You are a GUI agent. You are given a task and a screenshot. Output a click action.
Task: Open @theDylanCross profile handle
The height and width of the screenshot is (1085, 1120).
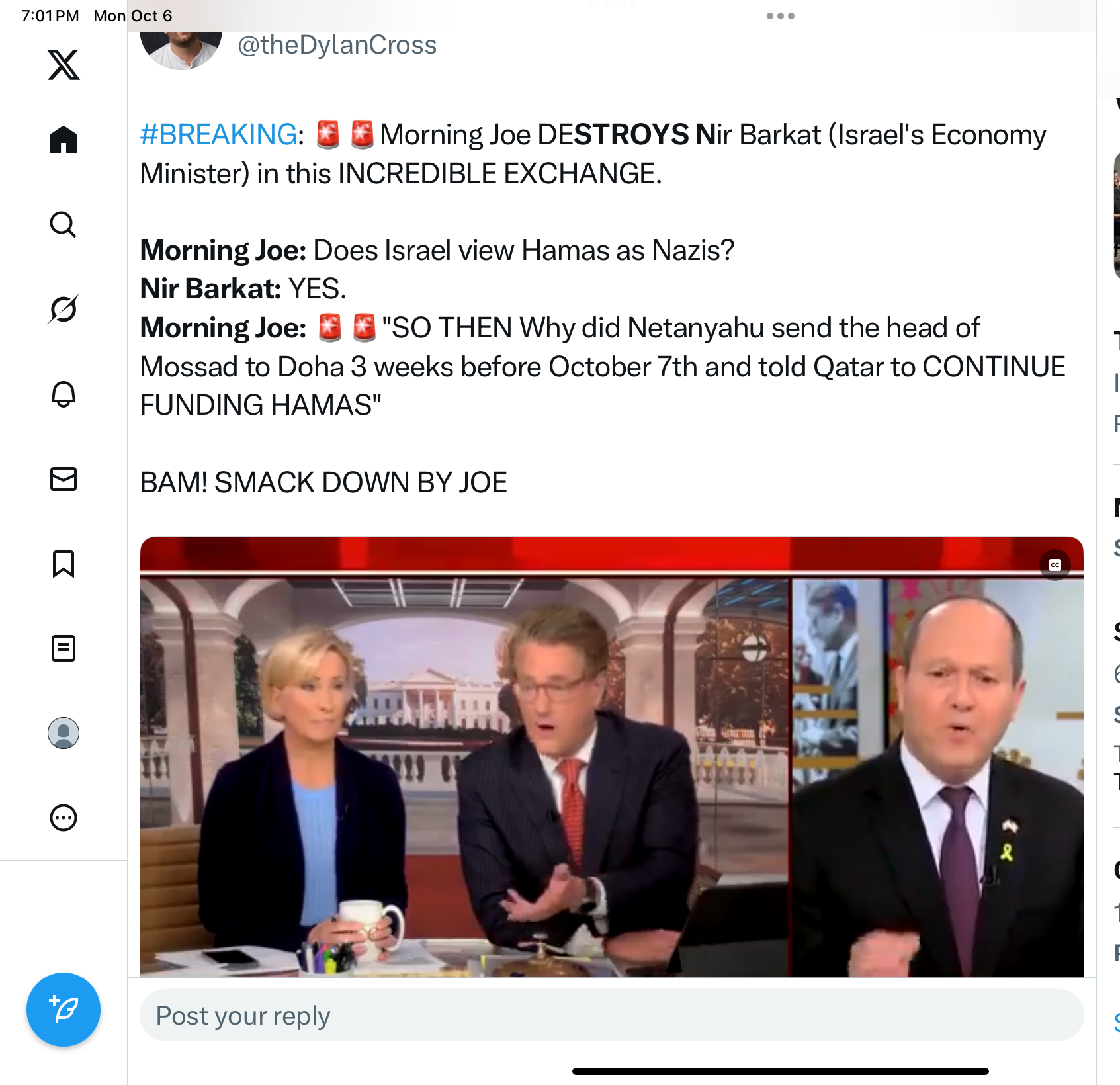click(337, 45)
